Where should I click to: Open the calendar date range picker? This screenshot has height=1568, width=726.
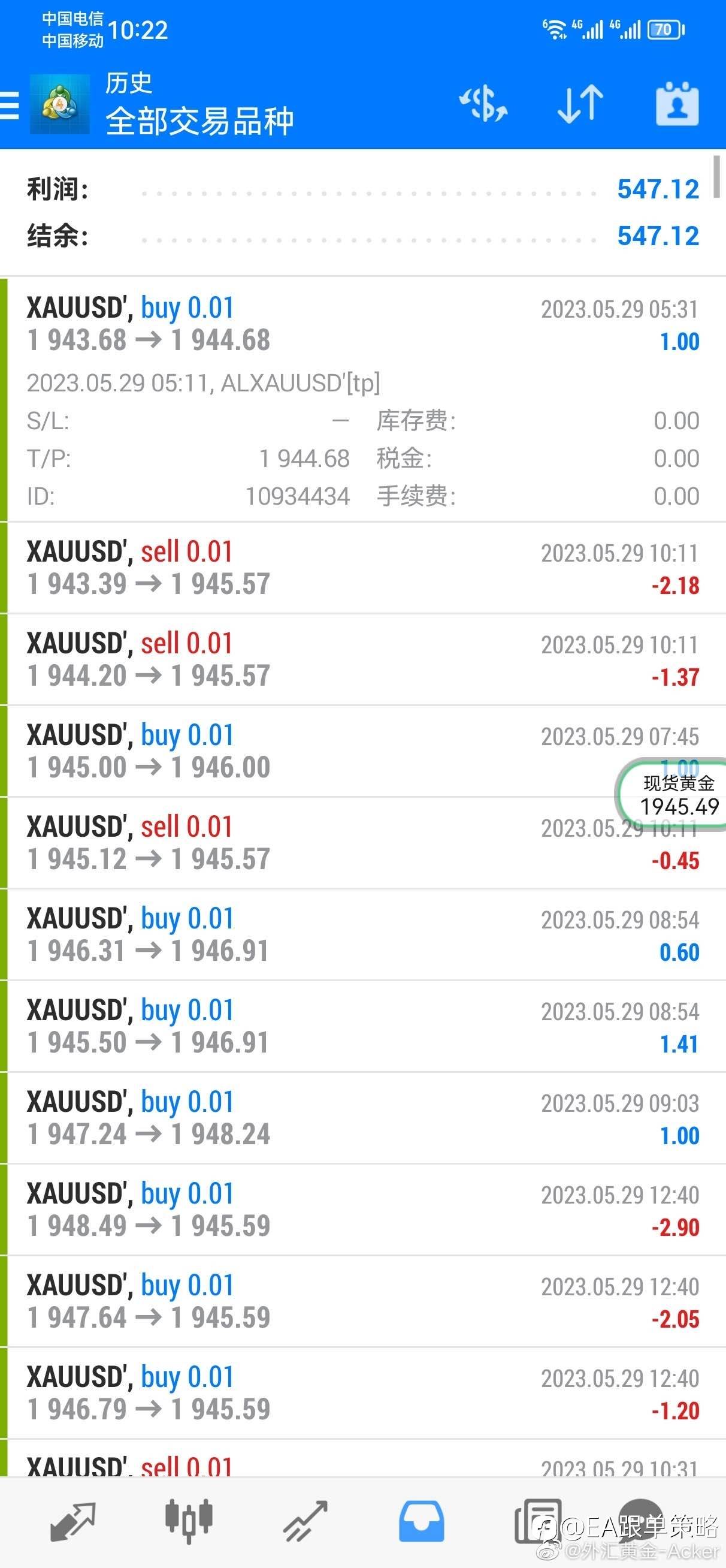677,104
